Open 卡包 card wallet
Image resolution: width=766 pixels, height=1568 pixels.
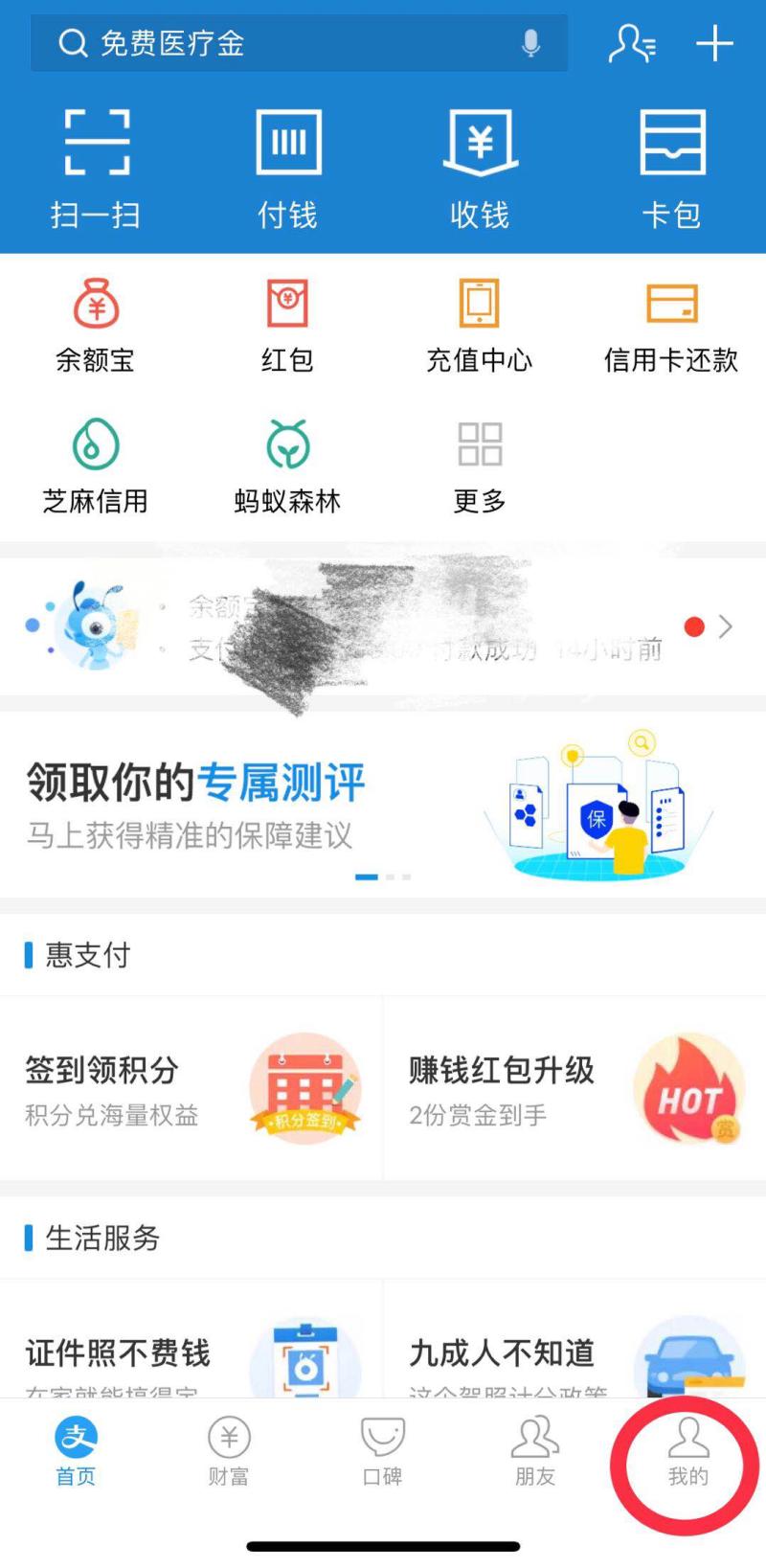pyautogui.click(x=671, y=168)
